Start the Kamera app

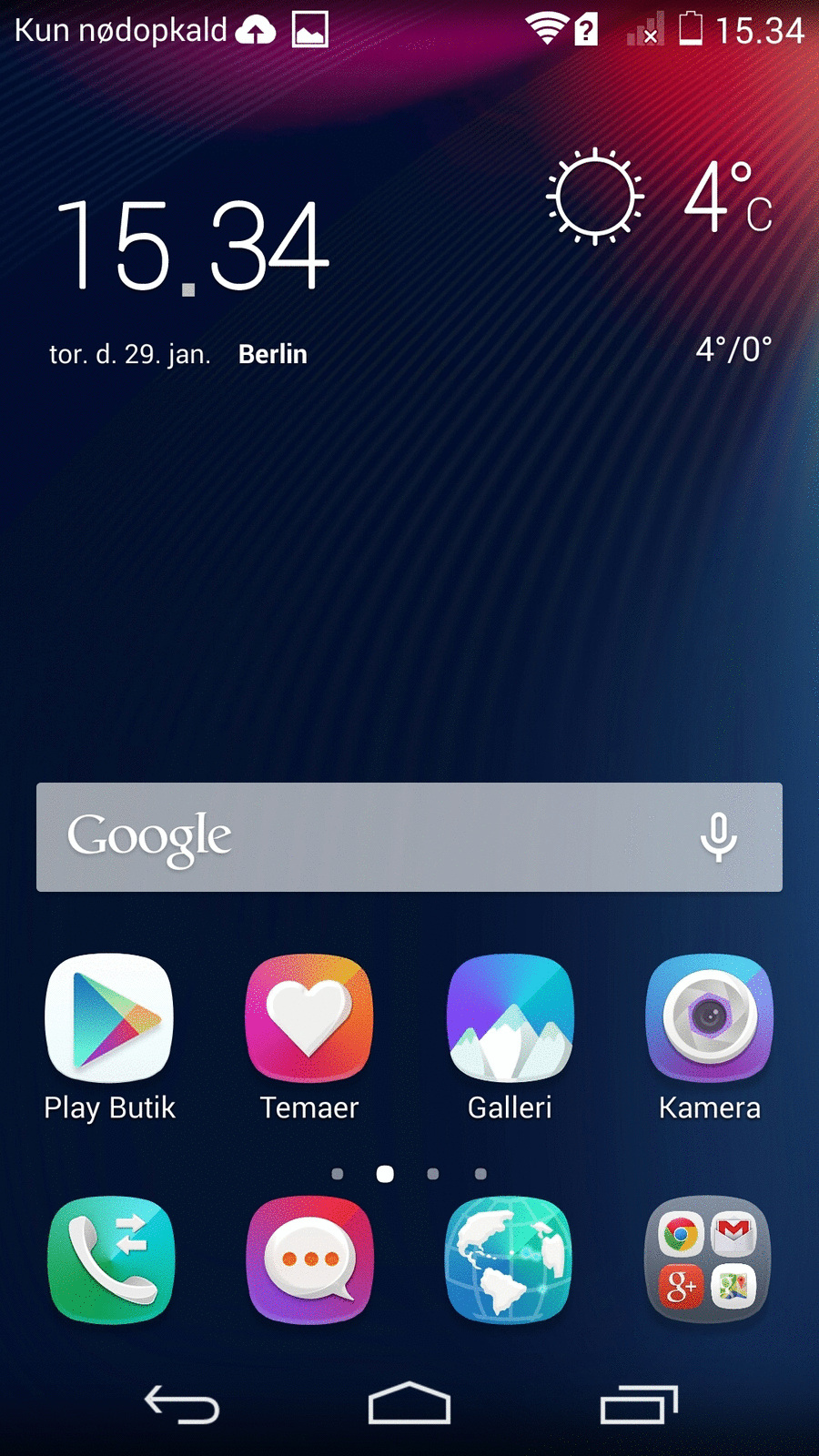click(x=709, y=1017)
